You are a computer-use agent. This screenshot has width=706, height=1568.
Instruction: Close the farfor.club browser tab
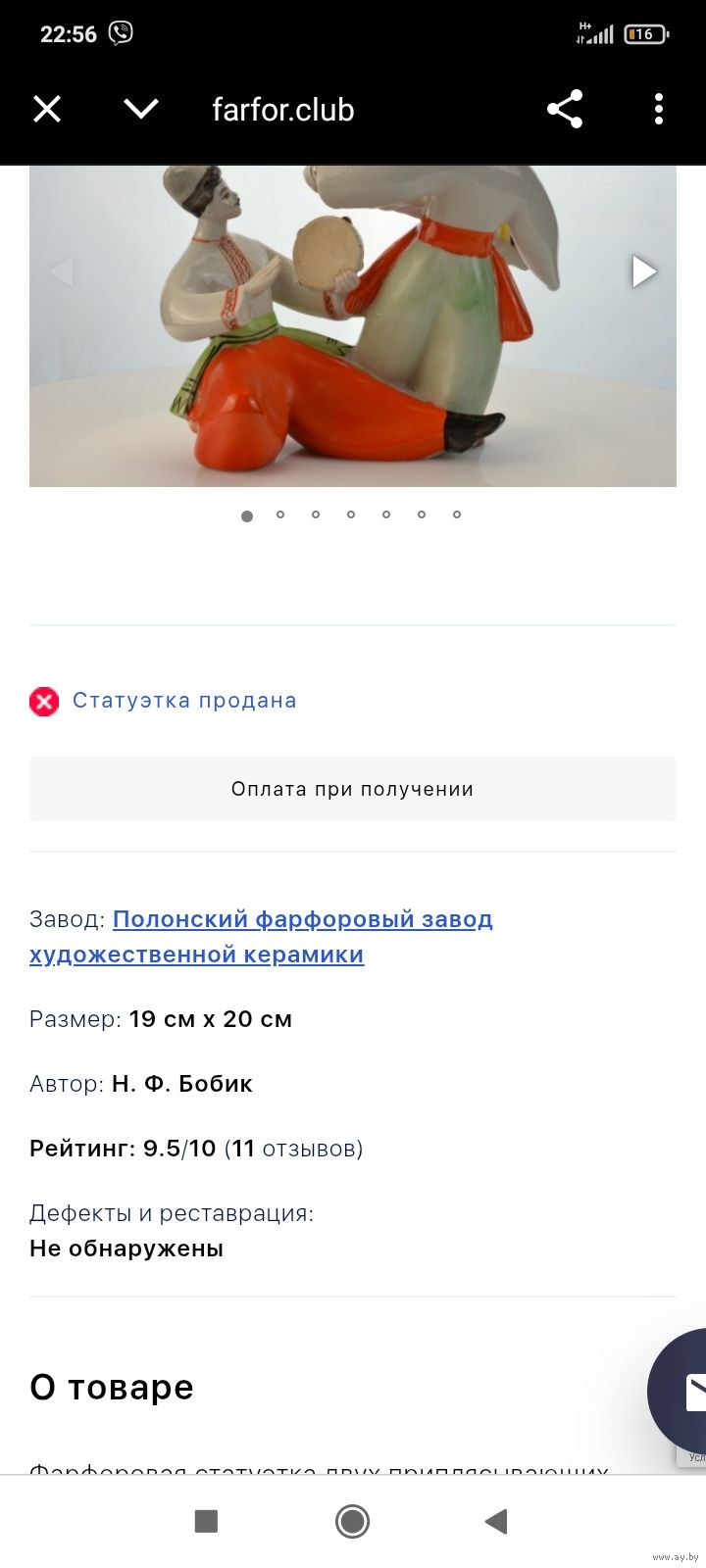coord(47,109)
